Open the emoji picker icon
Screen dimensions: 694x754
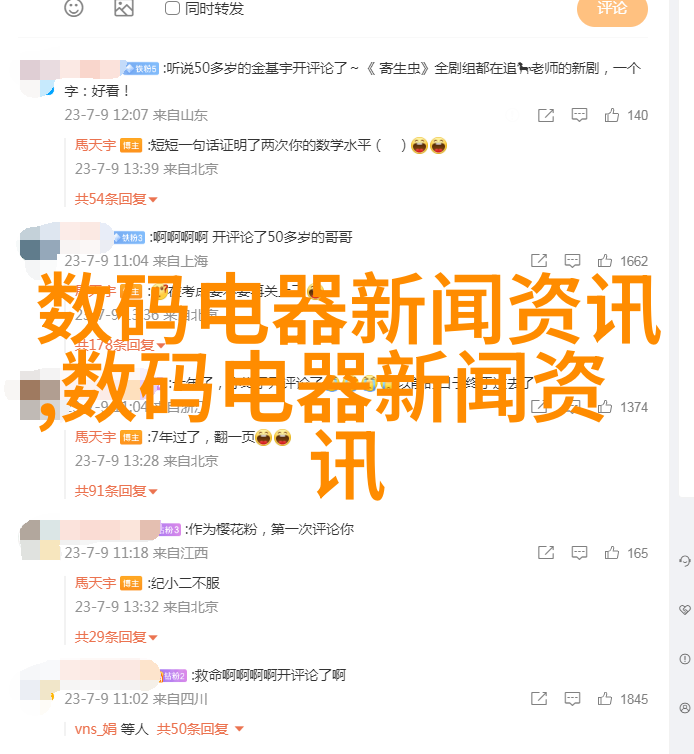74,8
